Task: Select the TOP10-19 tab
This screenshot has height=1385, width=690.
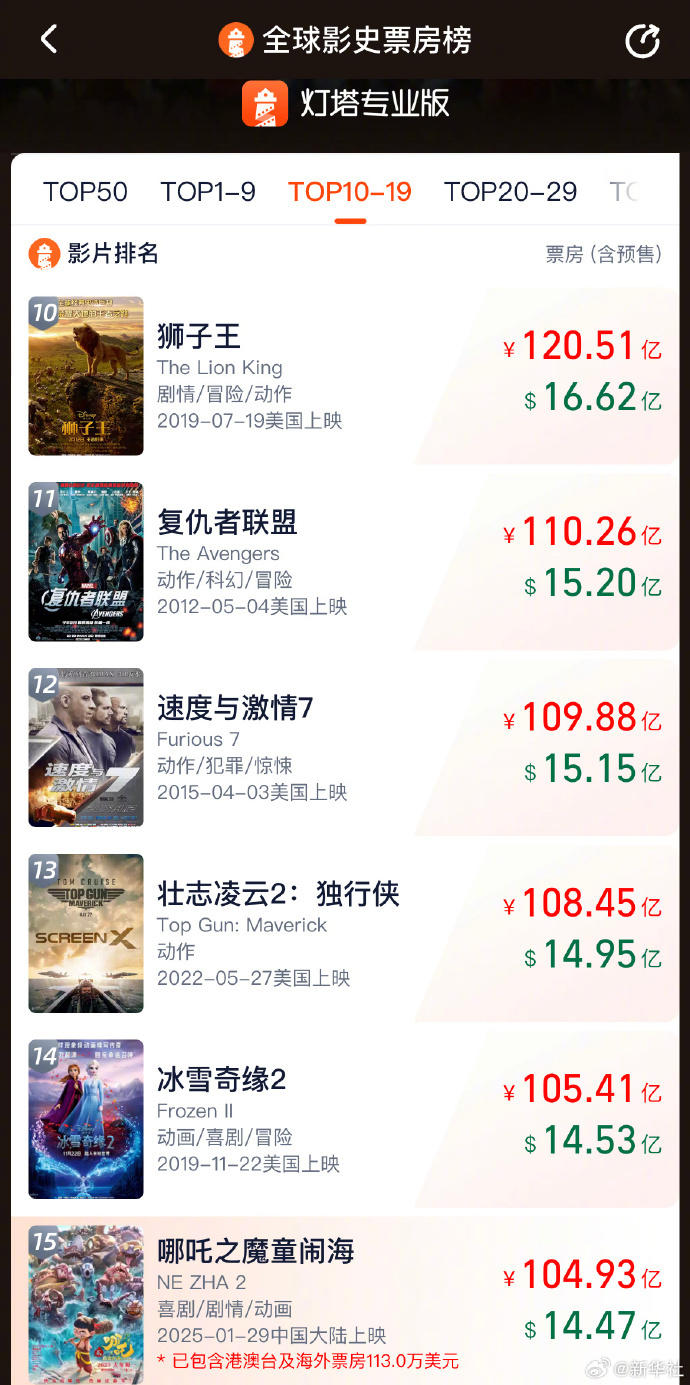Action: tap(350, 192)
